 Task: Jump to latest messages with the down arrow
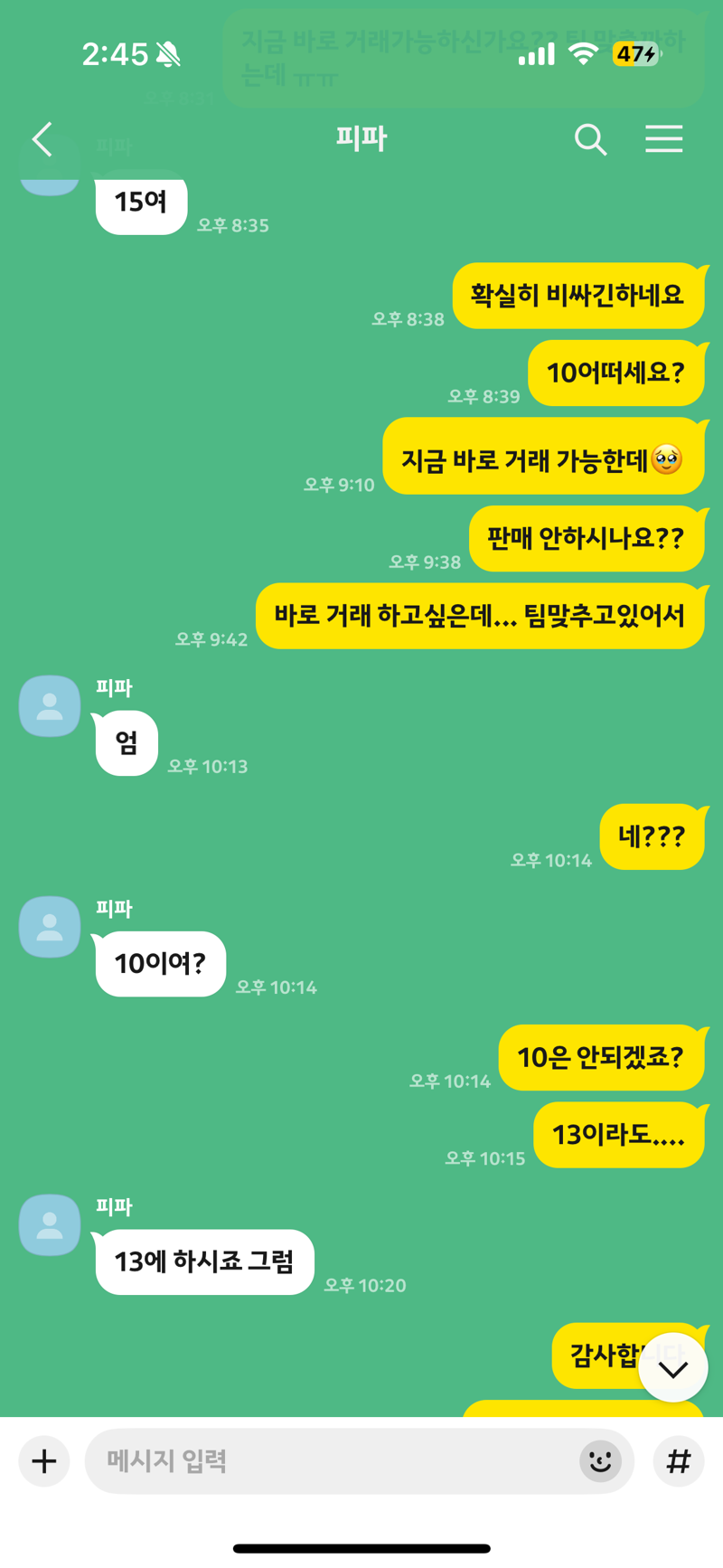point(672,1368)
